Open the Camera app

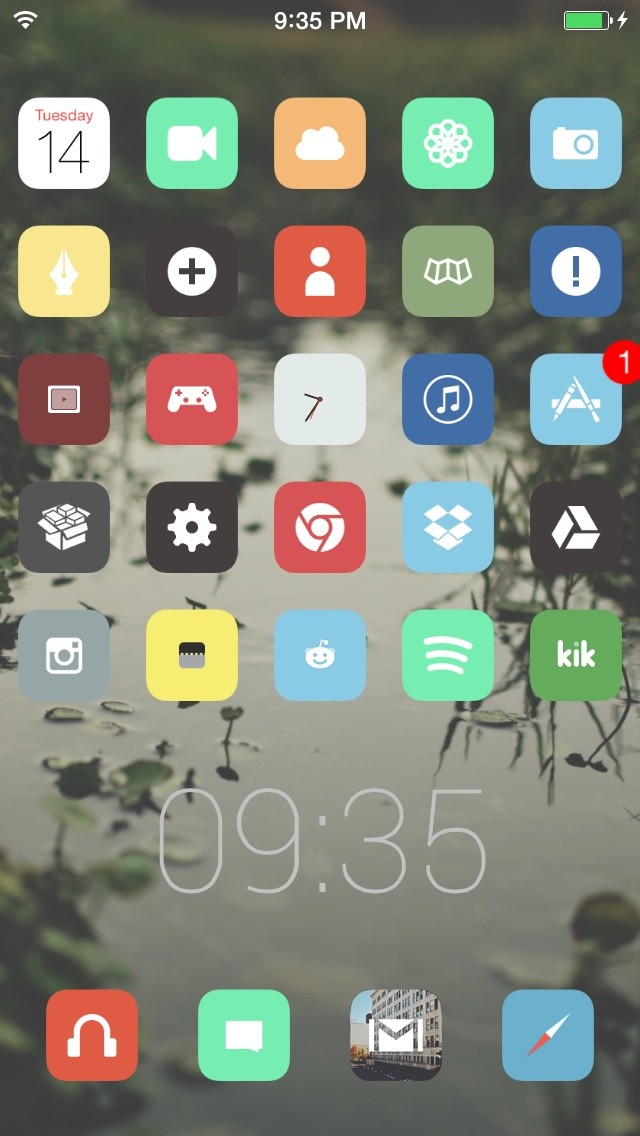(x=575, y=143)
